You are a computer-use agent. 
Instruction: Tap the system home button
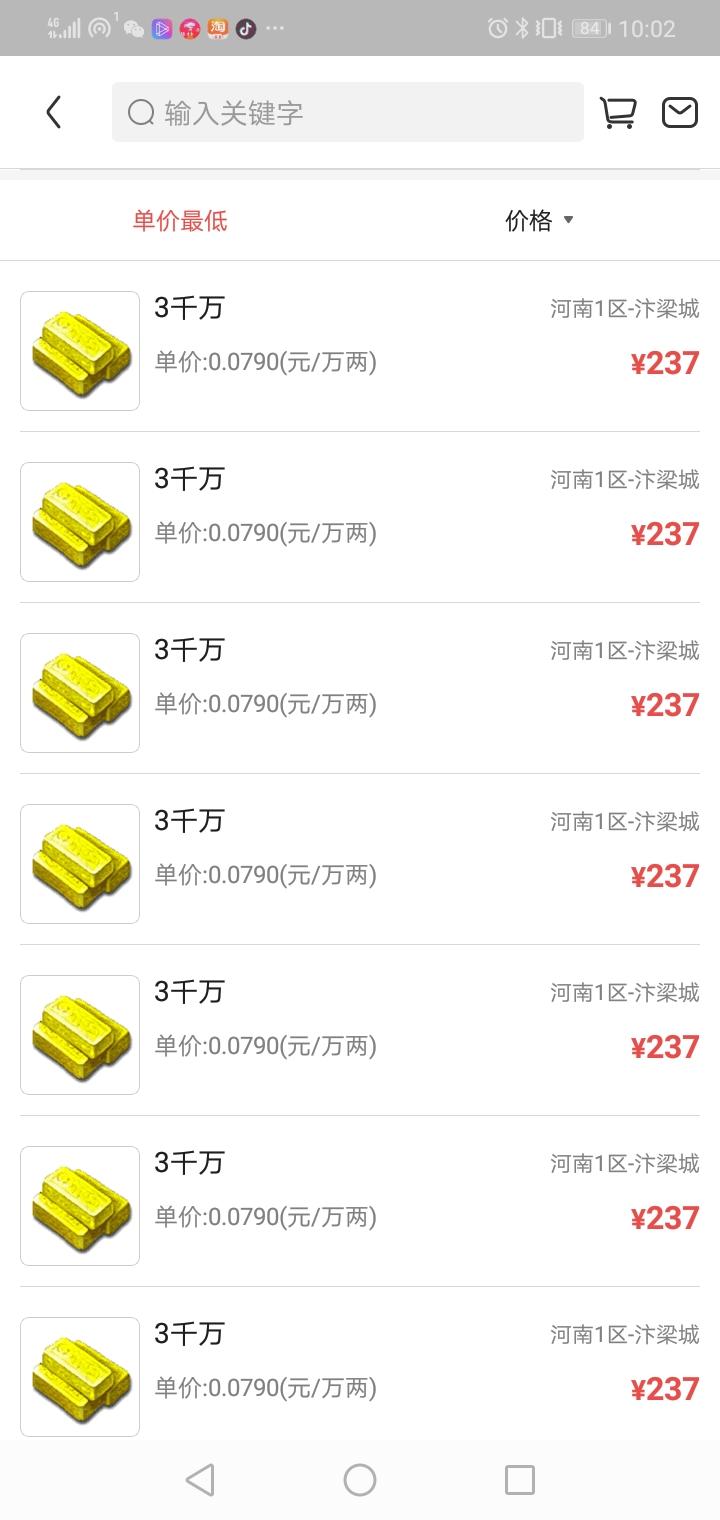click(360, 1480)
